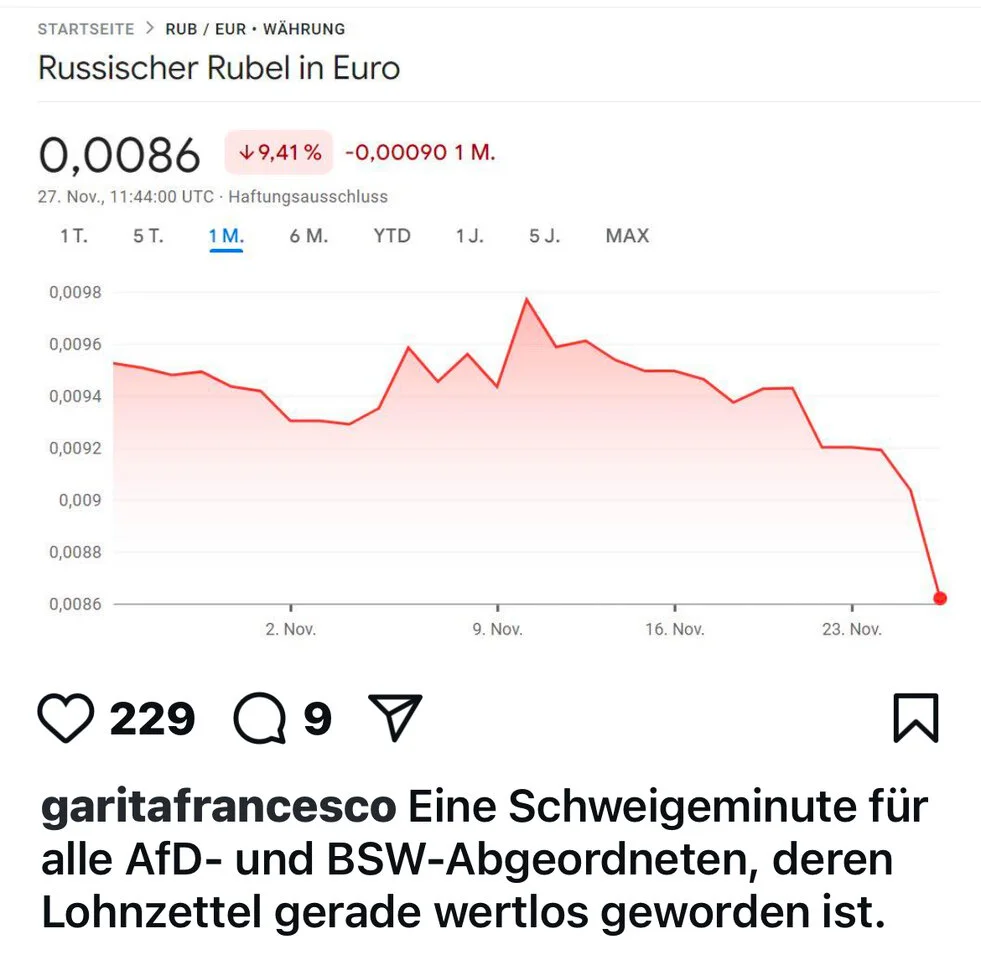981x960 pixels.
Task: Bookmark this post
Action: click(915, 718)
